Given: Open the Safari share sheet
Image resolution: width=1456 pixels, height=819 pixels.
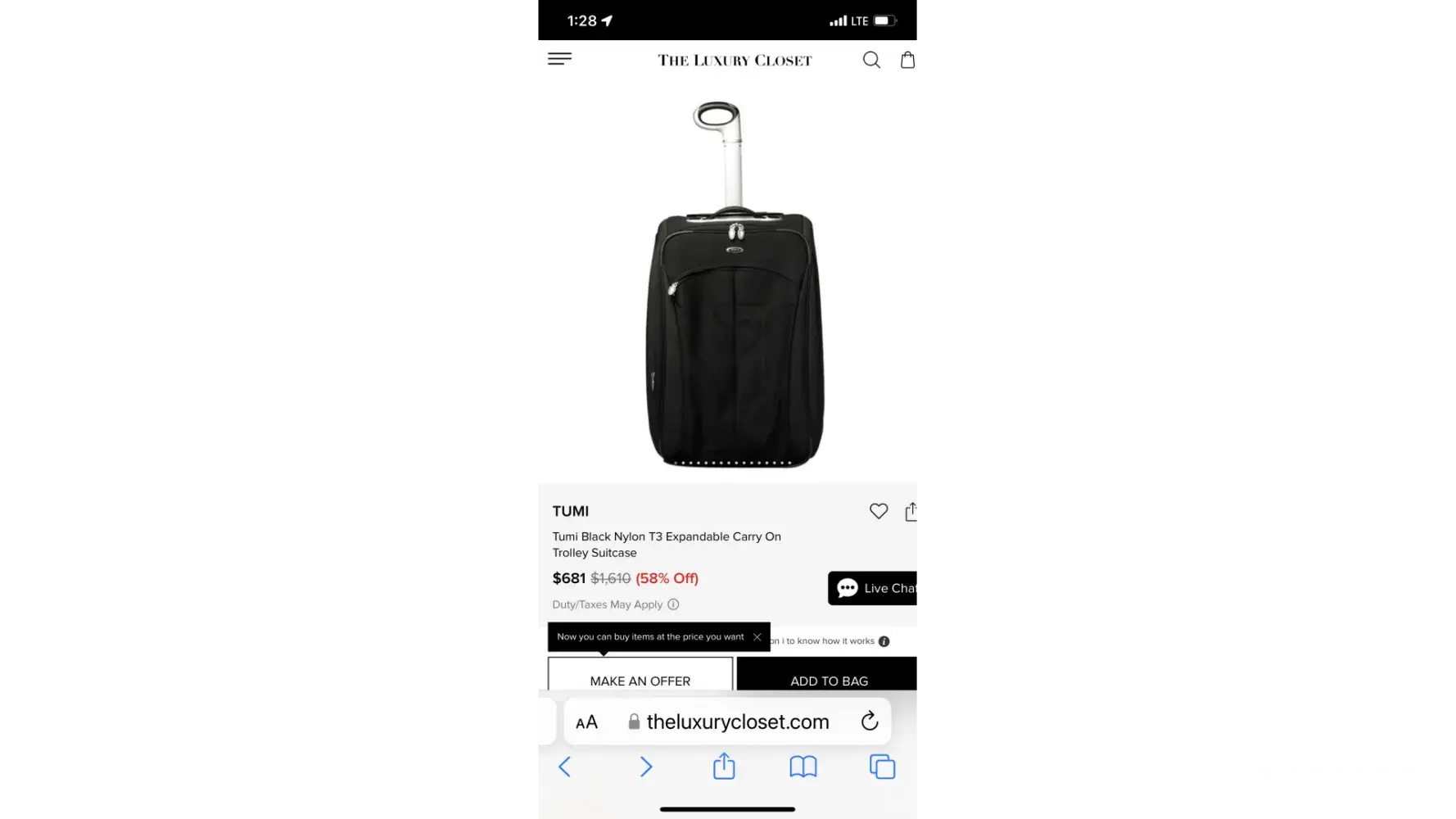Looking at the screenshot, I should coord(724,767).
